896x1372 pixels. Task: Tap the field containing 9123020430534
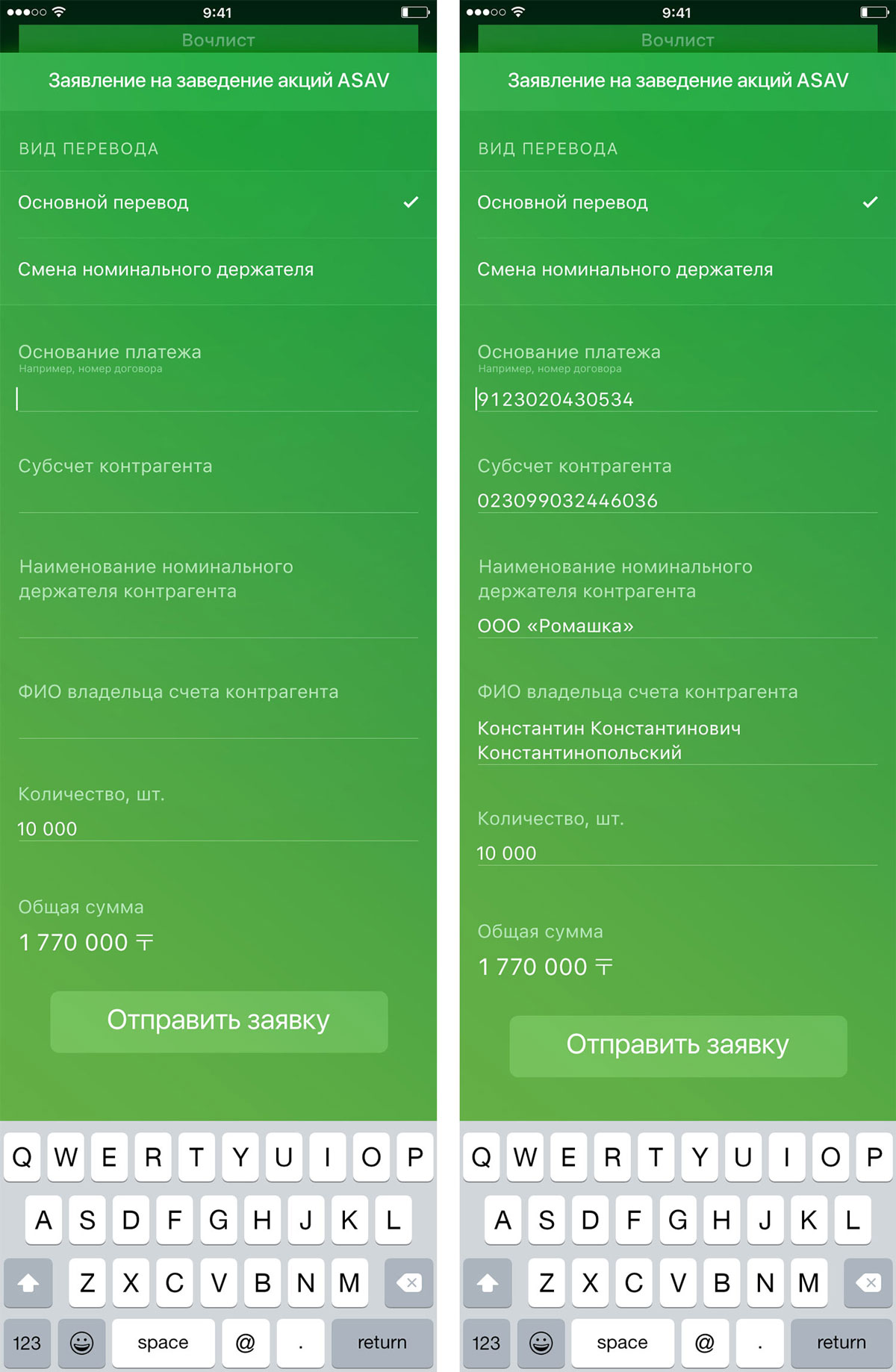tap(676, 399)
